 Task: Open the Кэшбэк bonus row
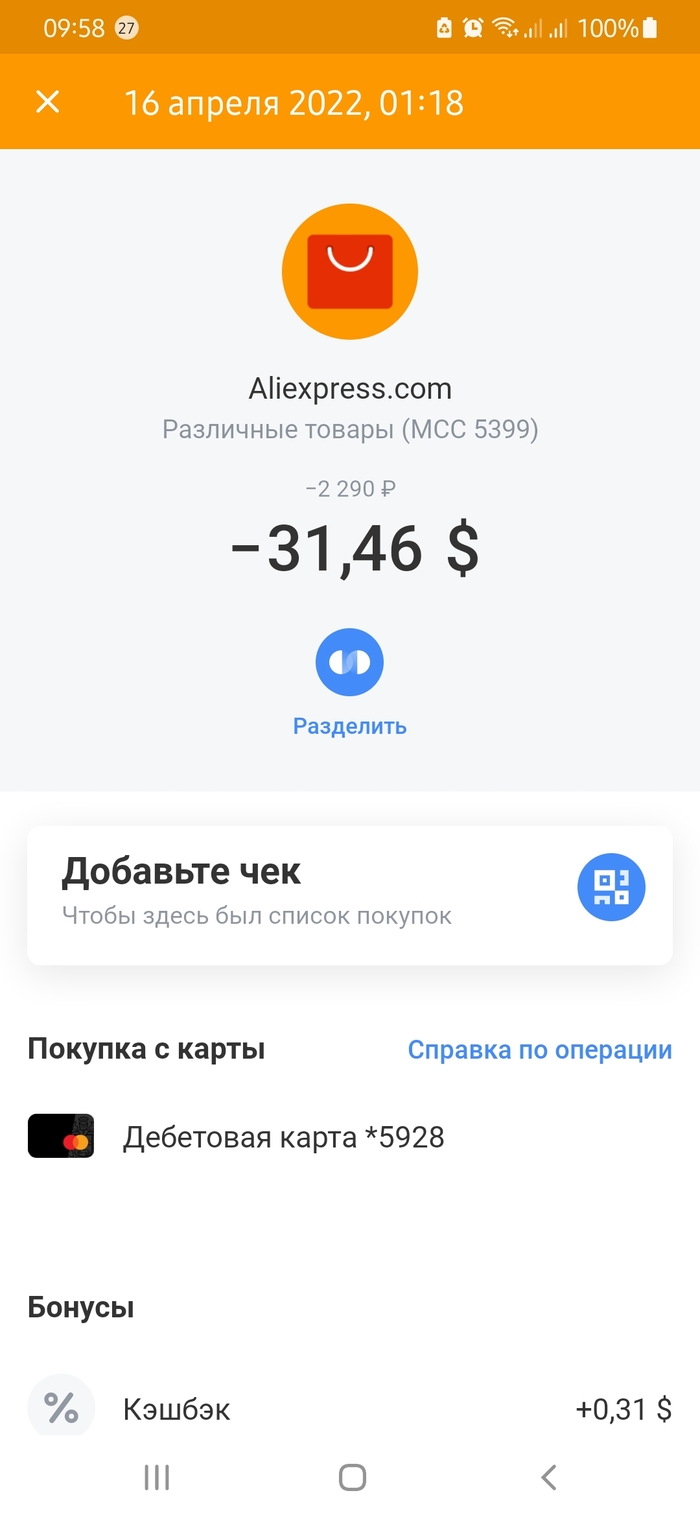coord(350,1409)
